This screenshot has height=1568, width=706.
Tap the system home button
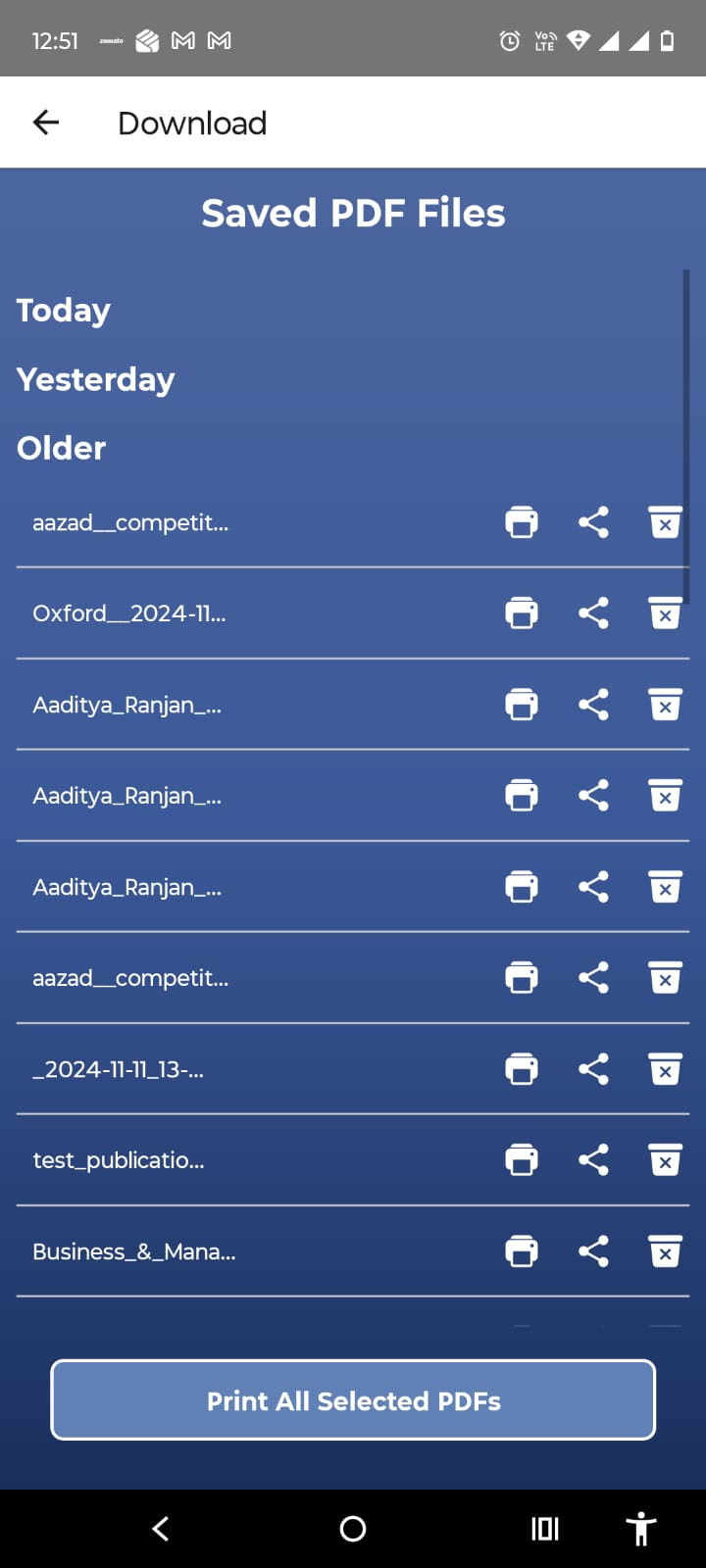tap(353, 1529)
